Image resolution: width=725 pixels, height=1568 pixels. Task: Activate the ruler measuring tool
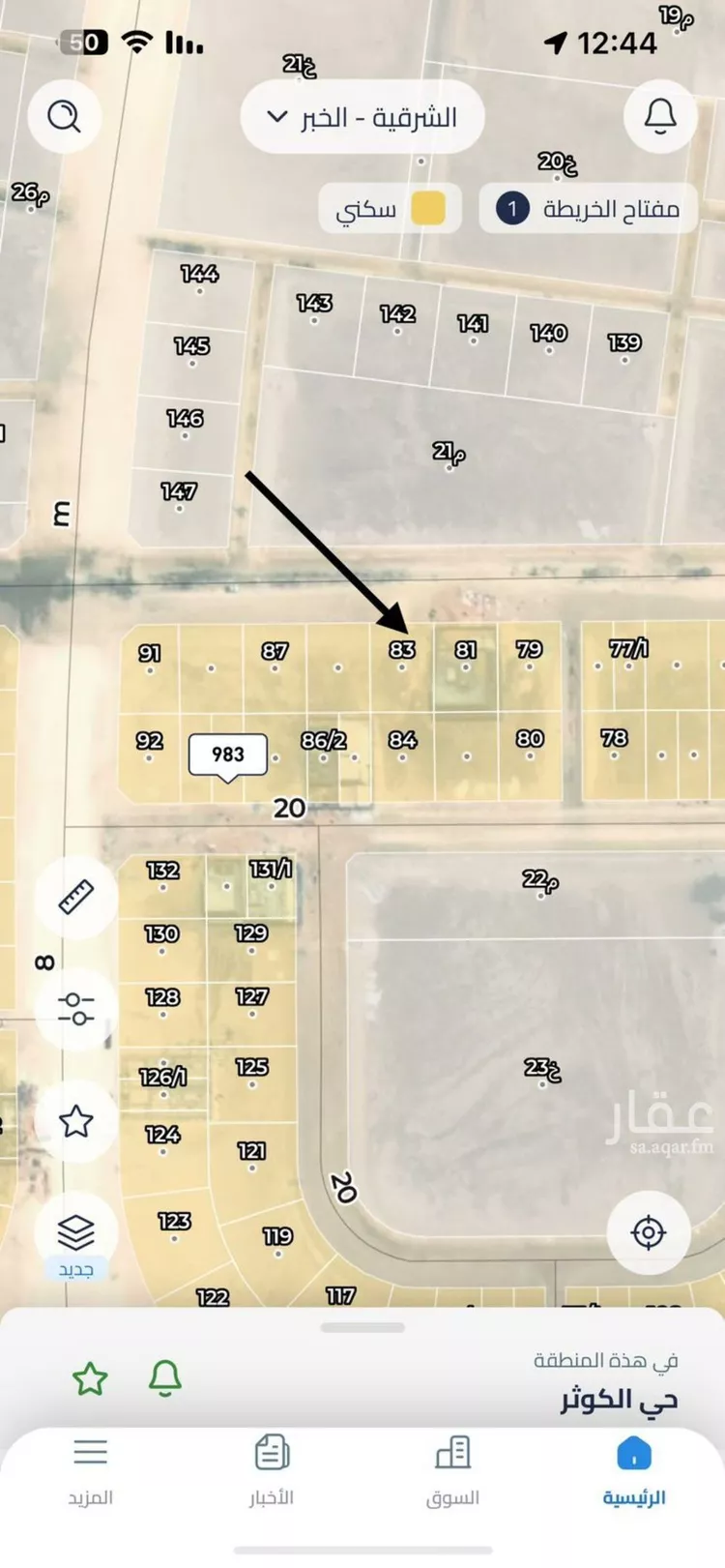pos(76,897)
